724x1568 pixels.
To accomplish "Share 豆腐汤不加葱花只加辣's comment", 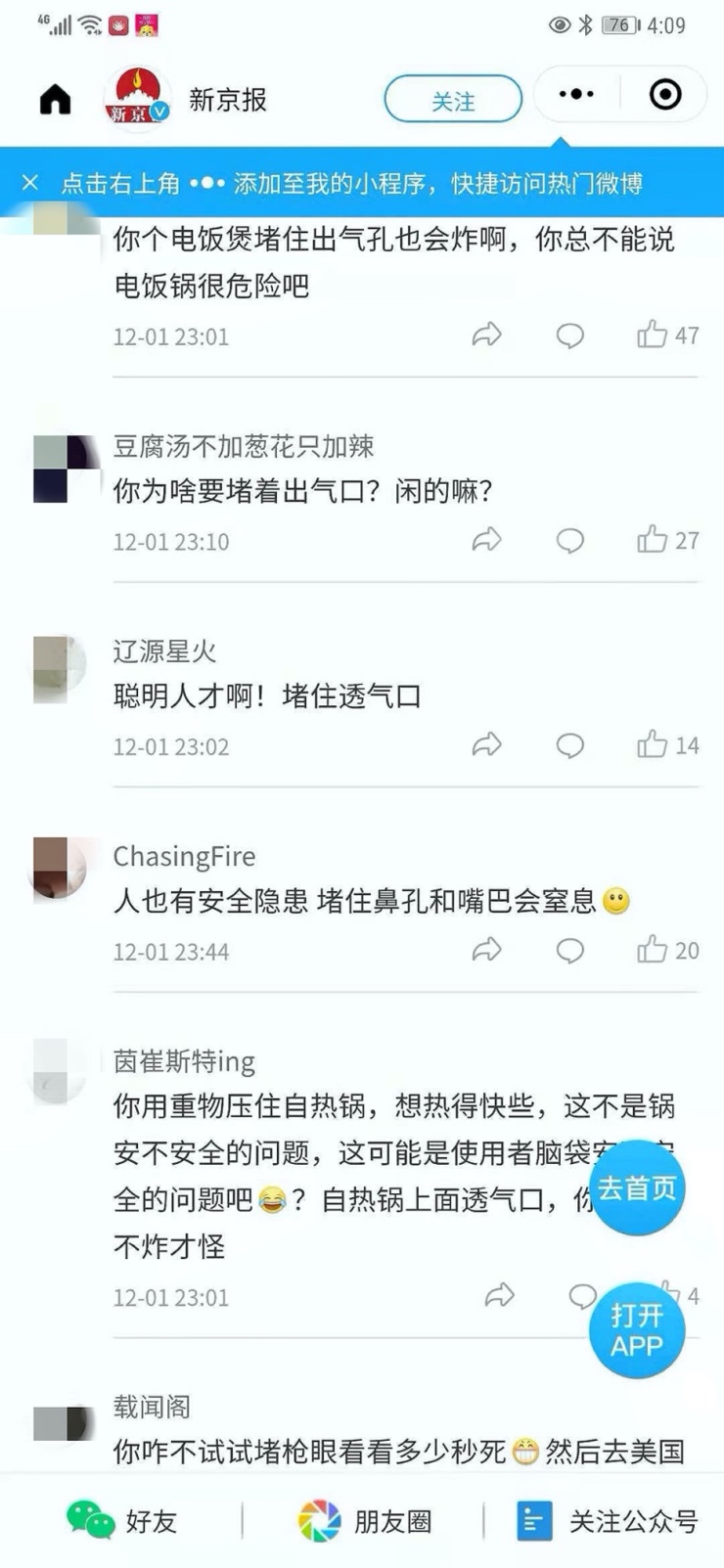I will [486, 540].
